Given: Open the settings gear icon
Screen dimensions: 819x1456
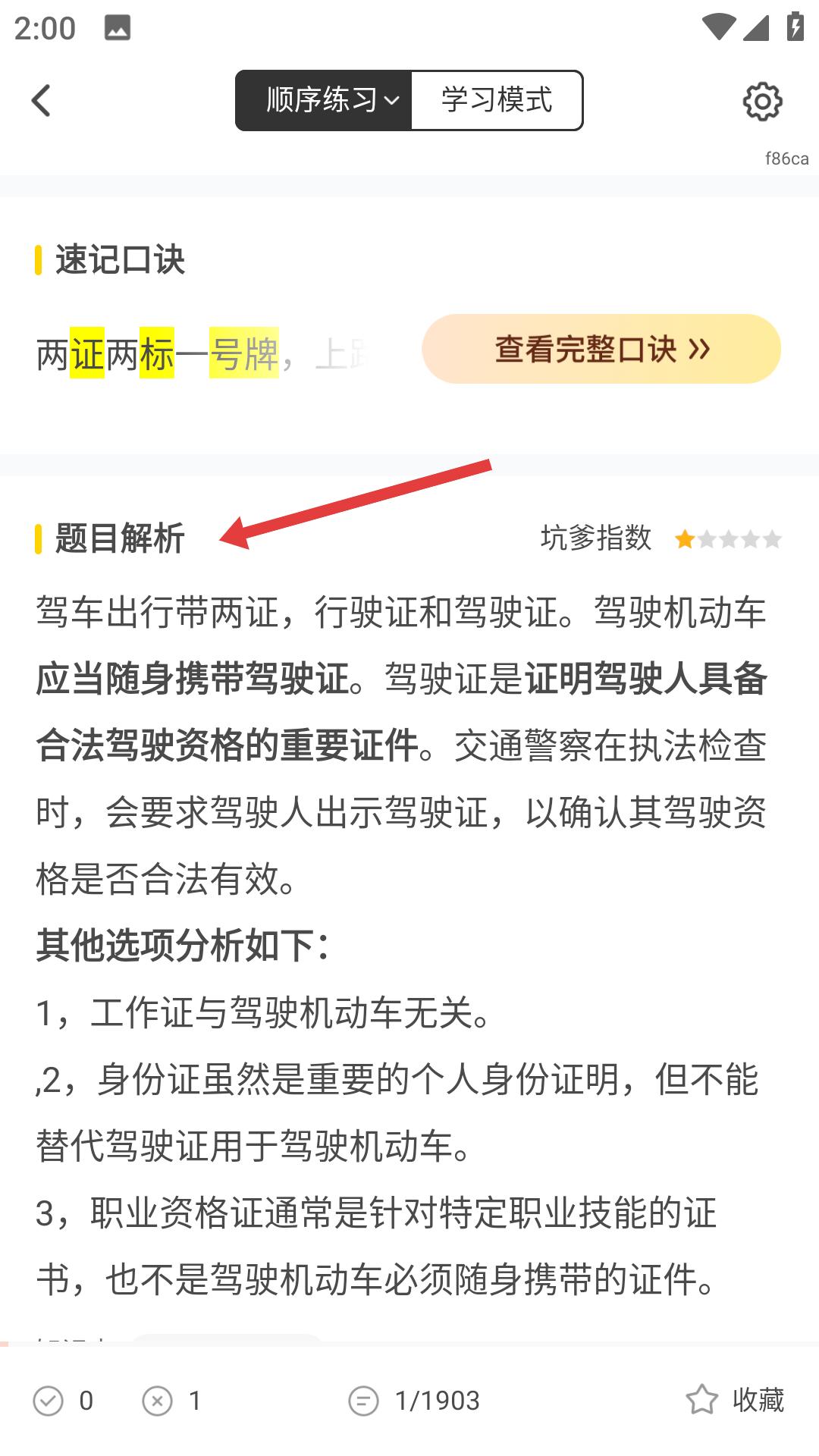Looking at the screenshot, I should (x=761, y=102).
